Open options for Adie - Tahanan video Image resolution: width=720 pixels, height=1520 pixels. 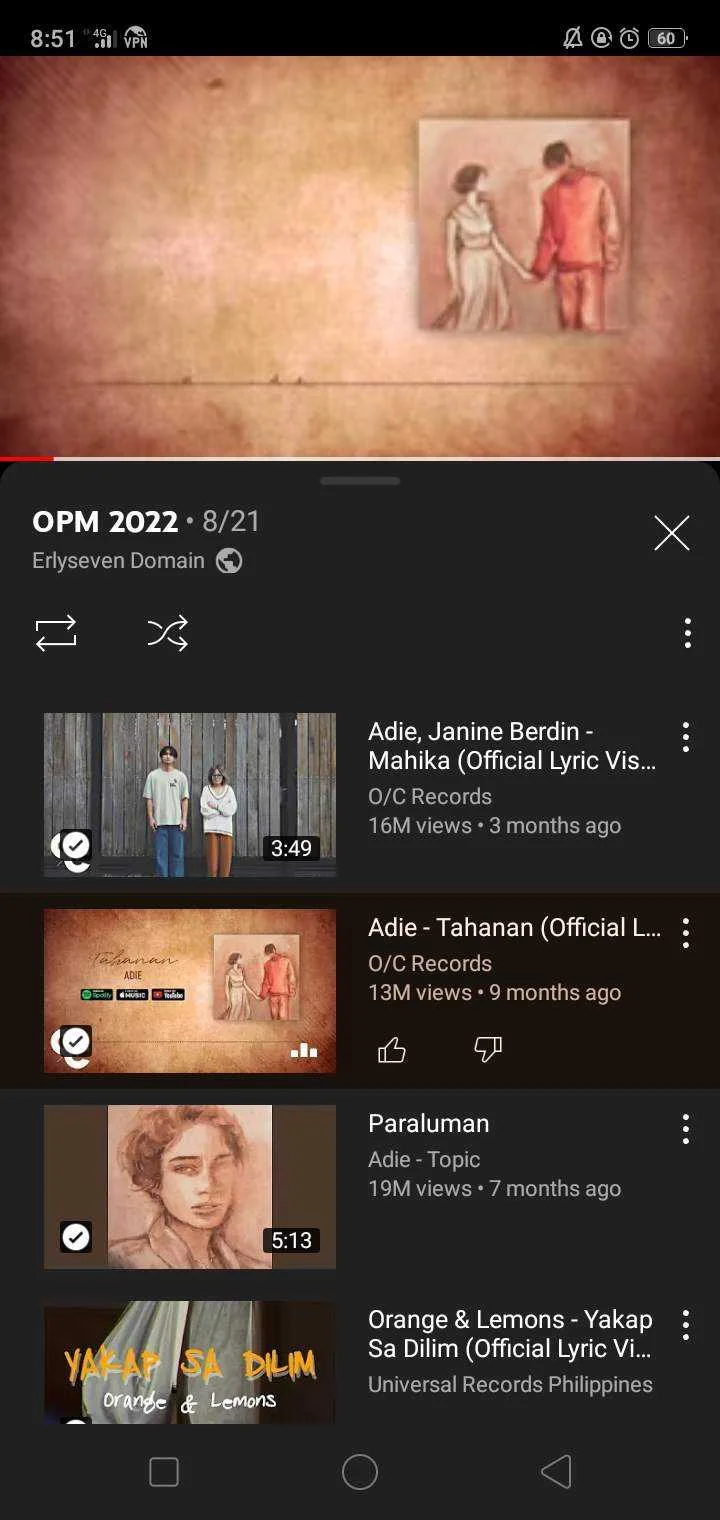click(685, 933)
